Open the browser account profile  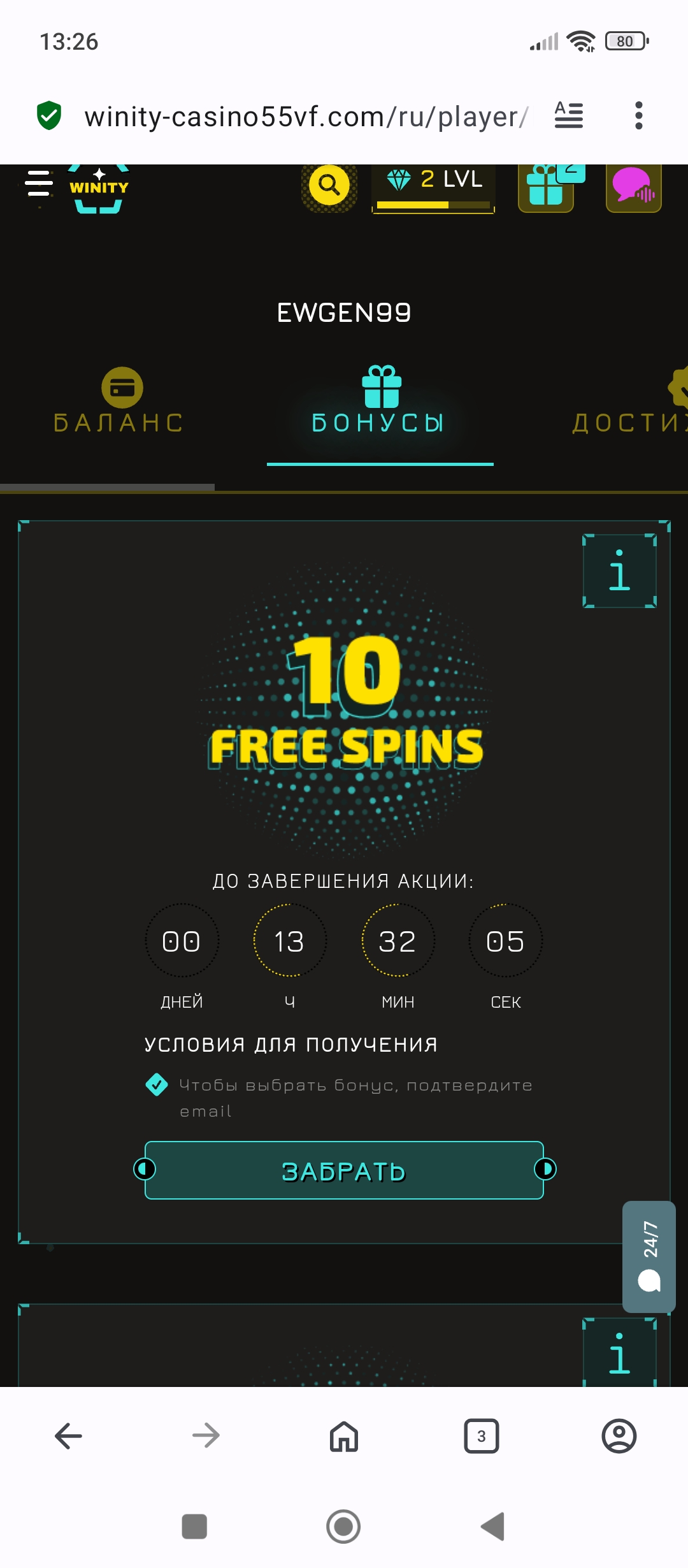(x=619, y=1436)
